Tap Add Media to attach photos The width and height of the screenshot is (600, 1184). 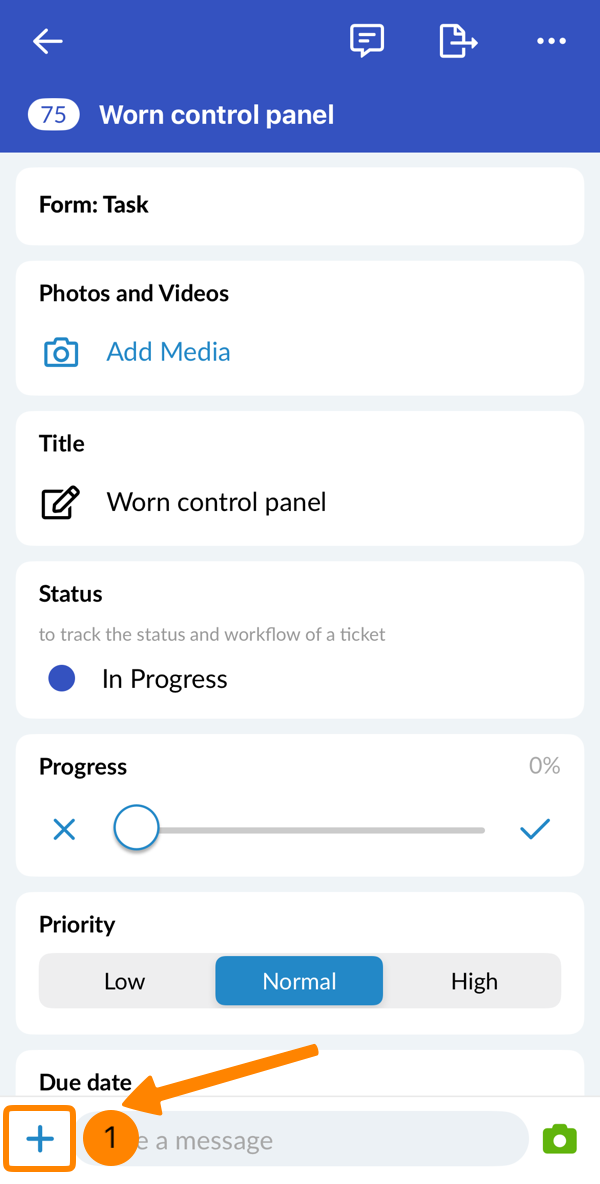click(168, 352)
